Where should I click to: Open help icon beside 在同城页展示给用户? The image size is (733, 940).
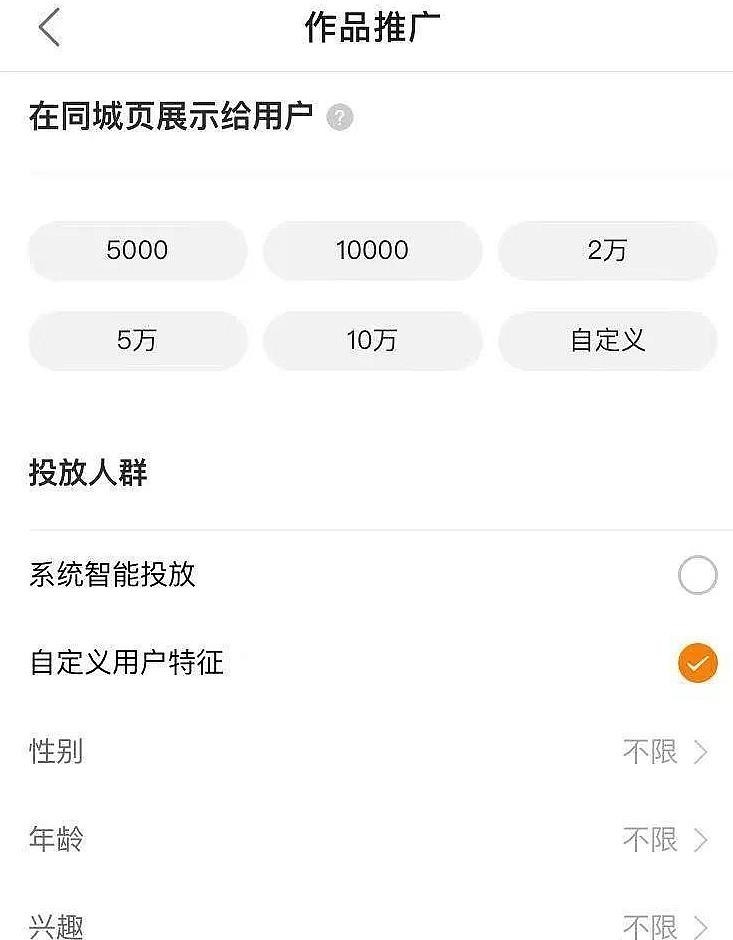point(340,119)
